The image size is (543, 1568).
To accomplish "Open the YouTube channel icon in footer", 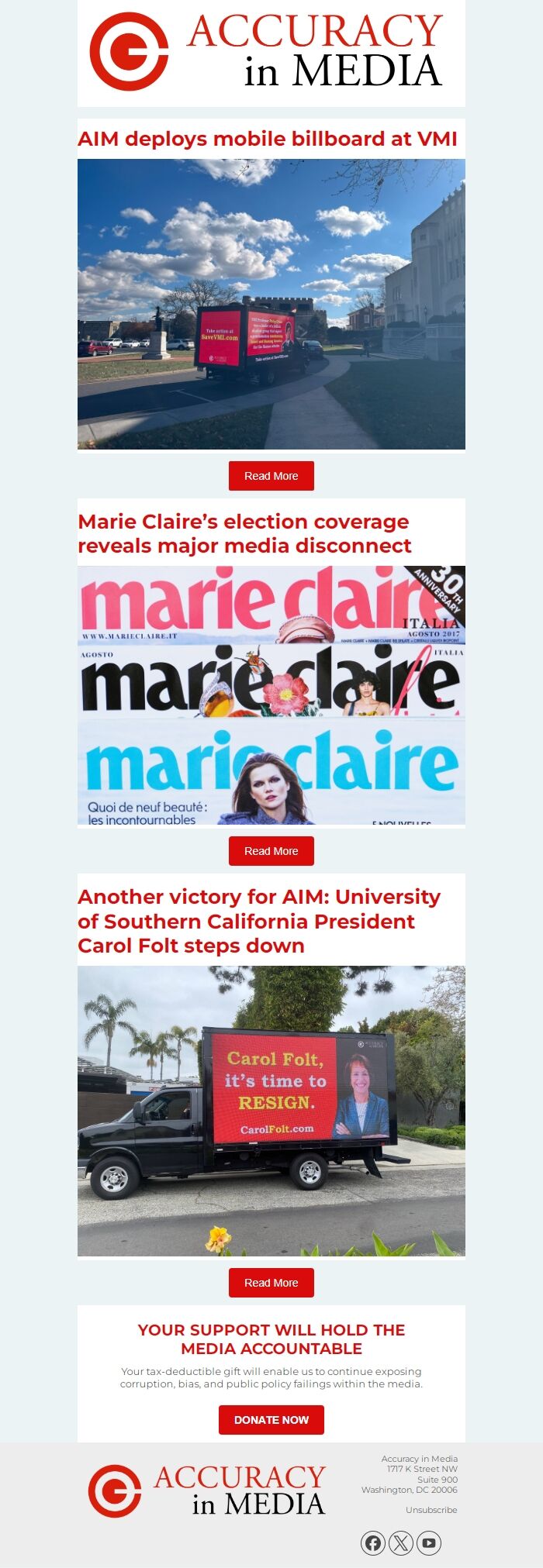I will click(429, 1543).
